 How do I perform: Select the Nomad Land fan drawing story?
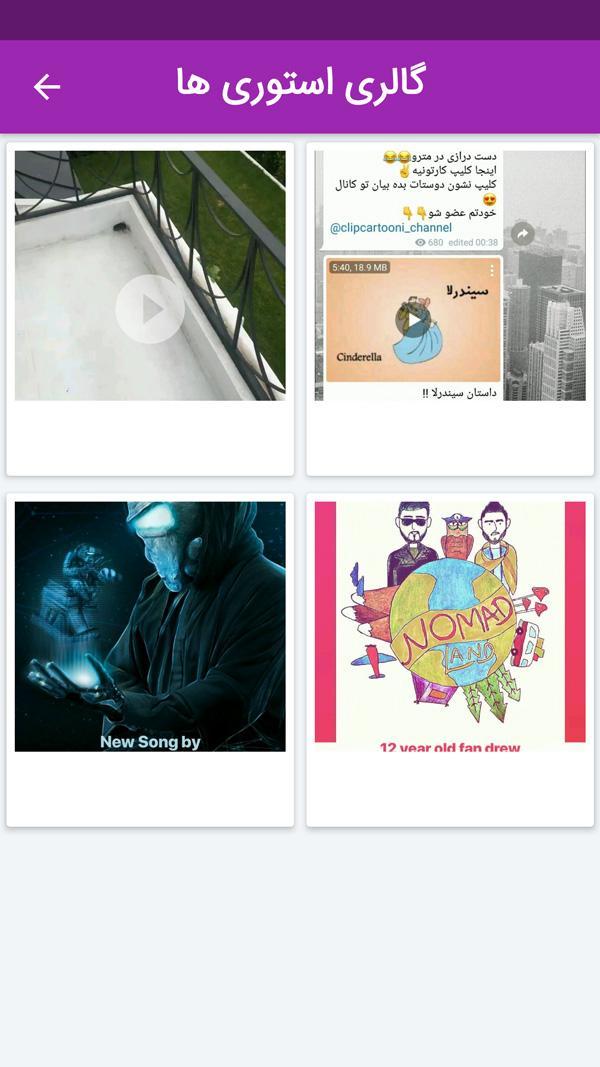point(450,627)
